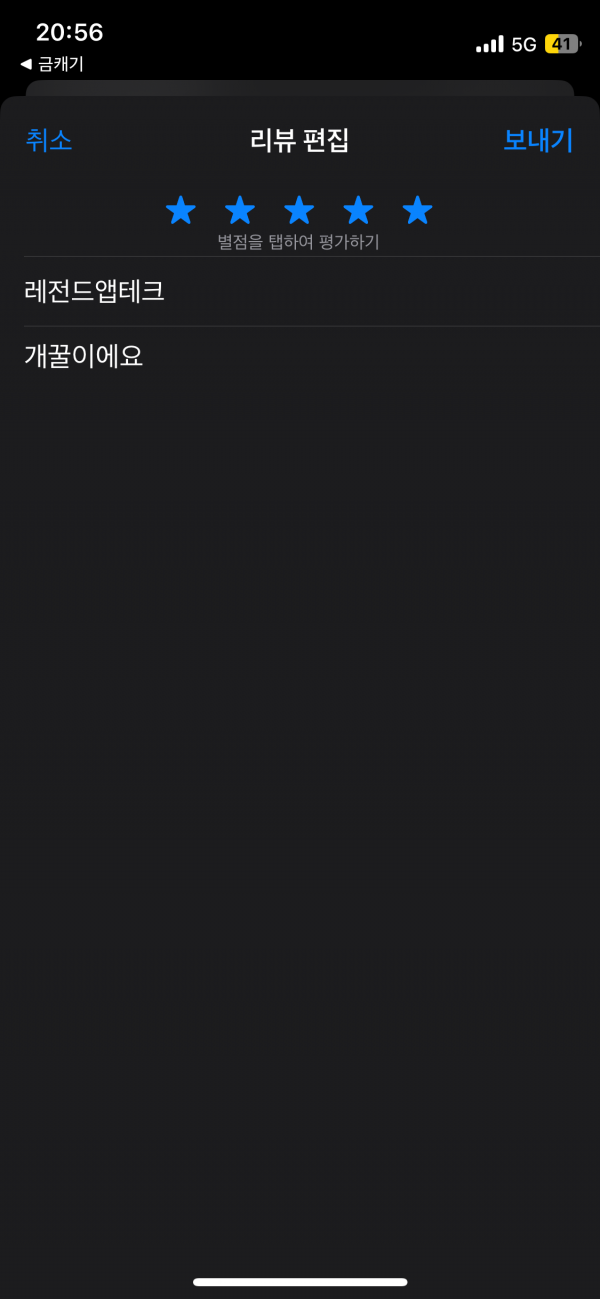Return to the 금캐기 app
600x1299 pixels.
click(x=52, y=64)
